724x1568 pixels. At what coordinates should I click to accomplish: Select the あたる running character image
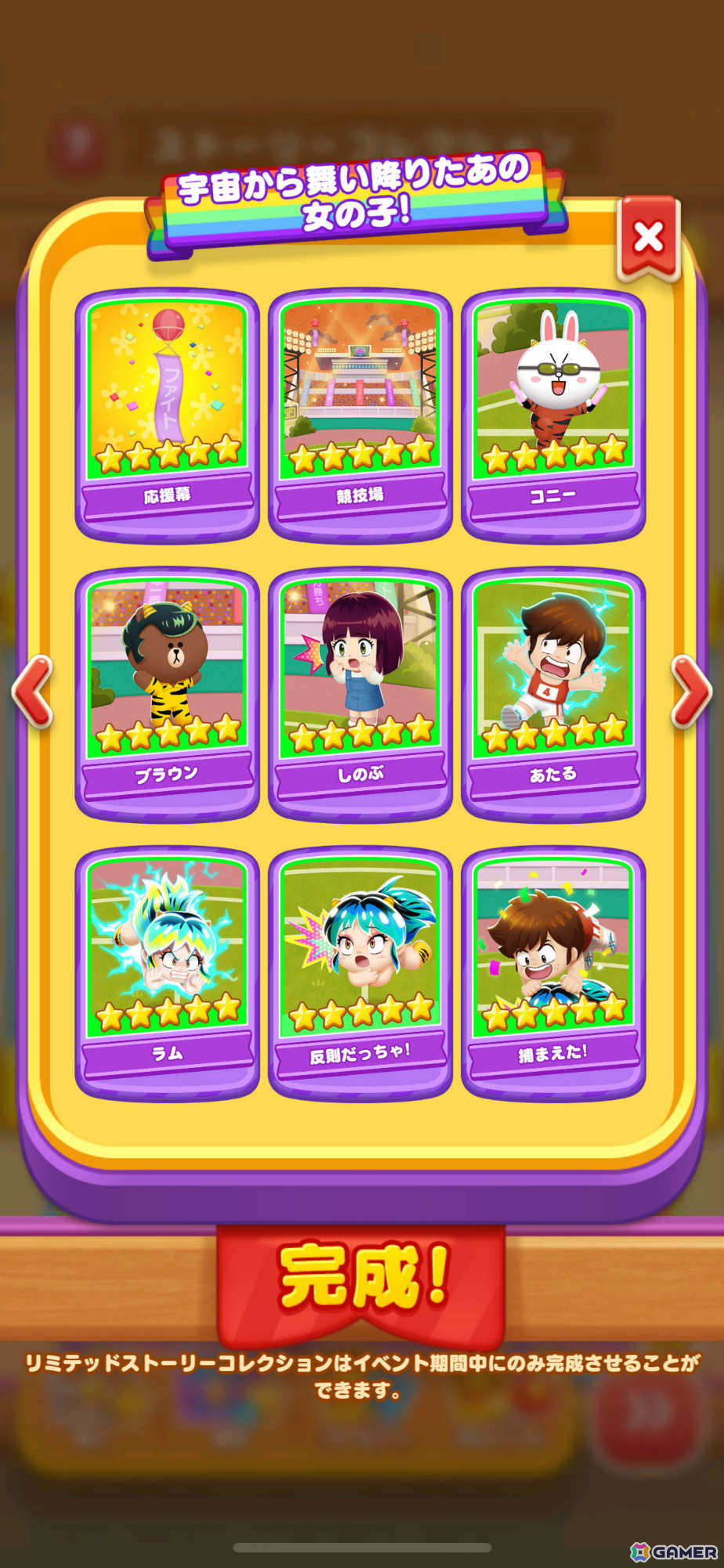click(553, 659)
